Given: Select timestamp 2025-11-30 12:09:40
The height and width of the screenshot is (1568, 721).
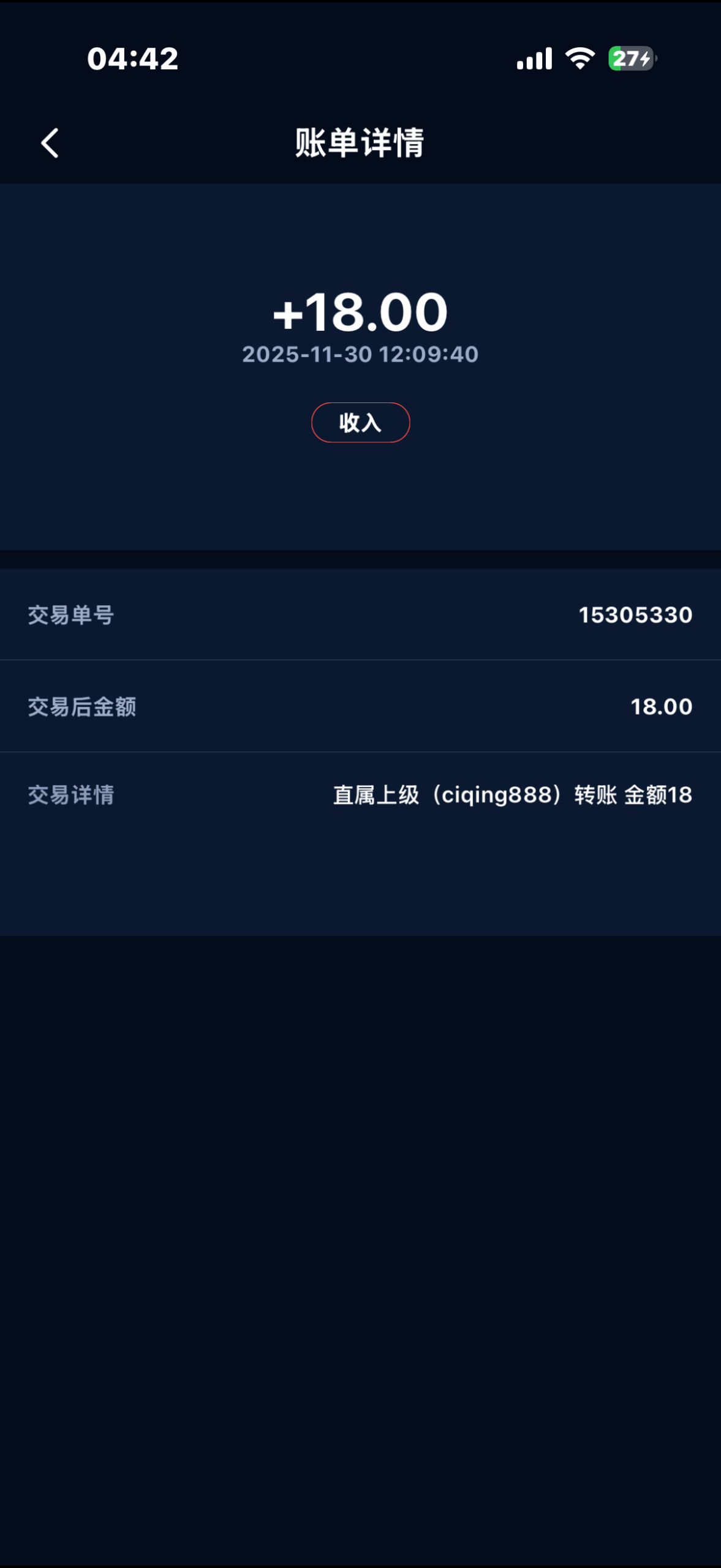Looking at the screenshot, I should click(360, 355).
